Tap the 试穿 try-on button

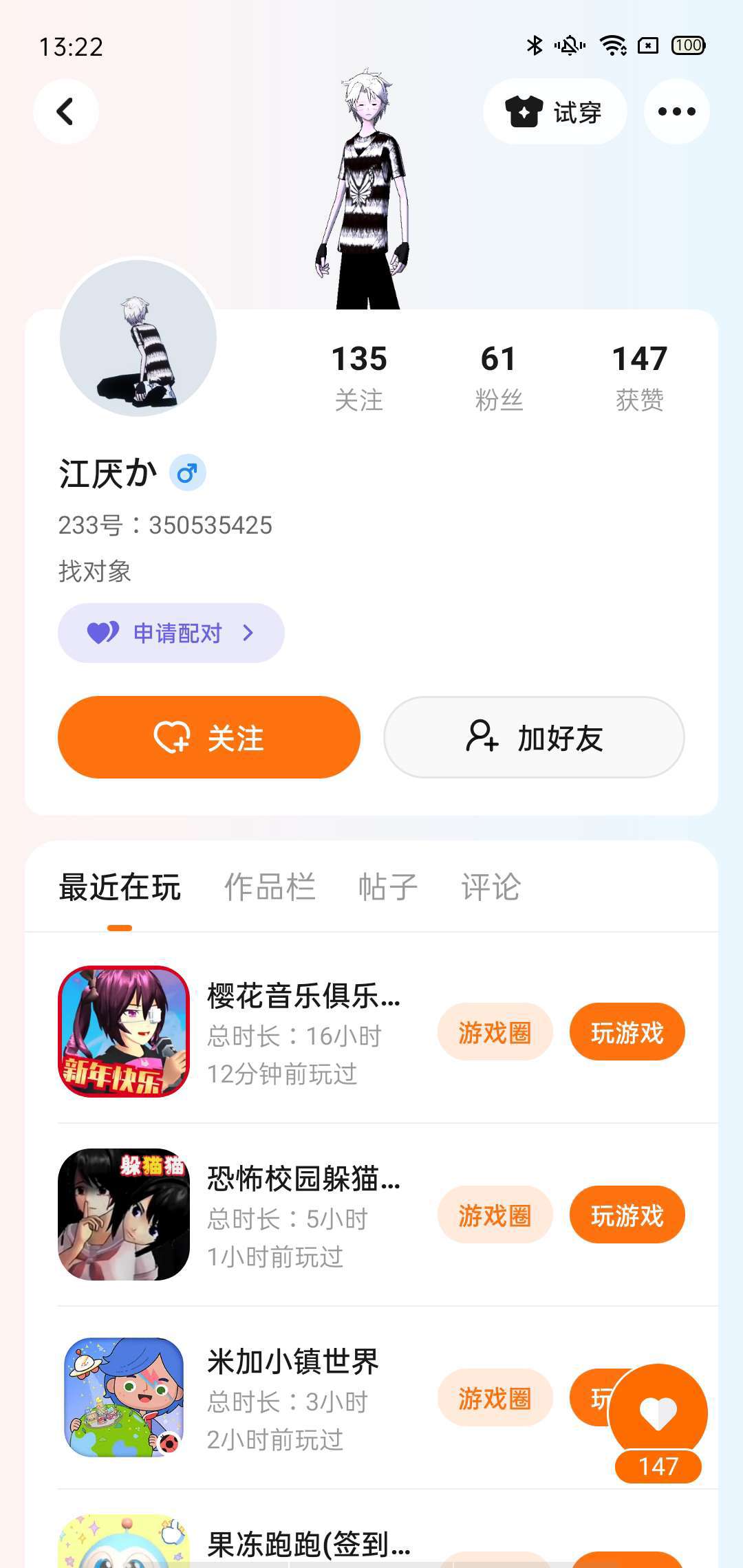pyautogui.click(x=554, y=111)
